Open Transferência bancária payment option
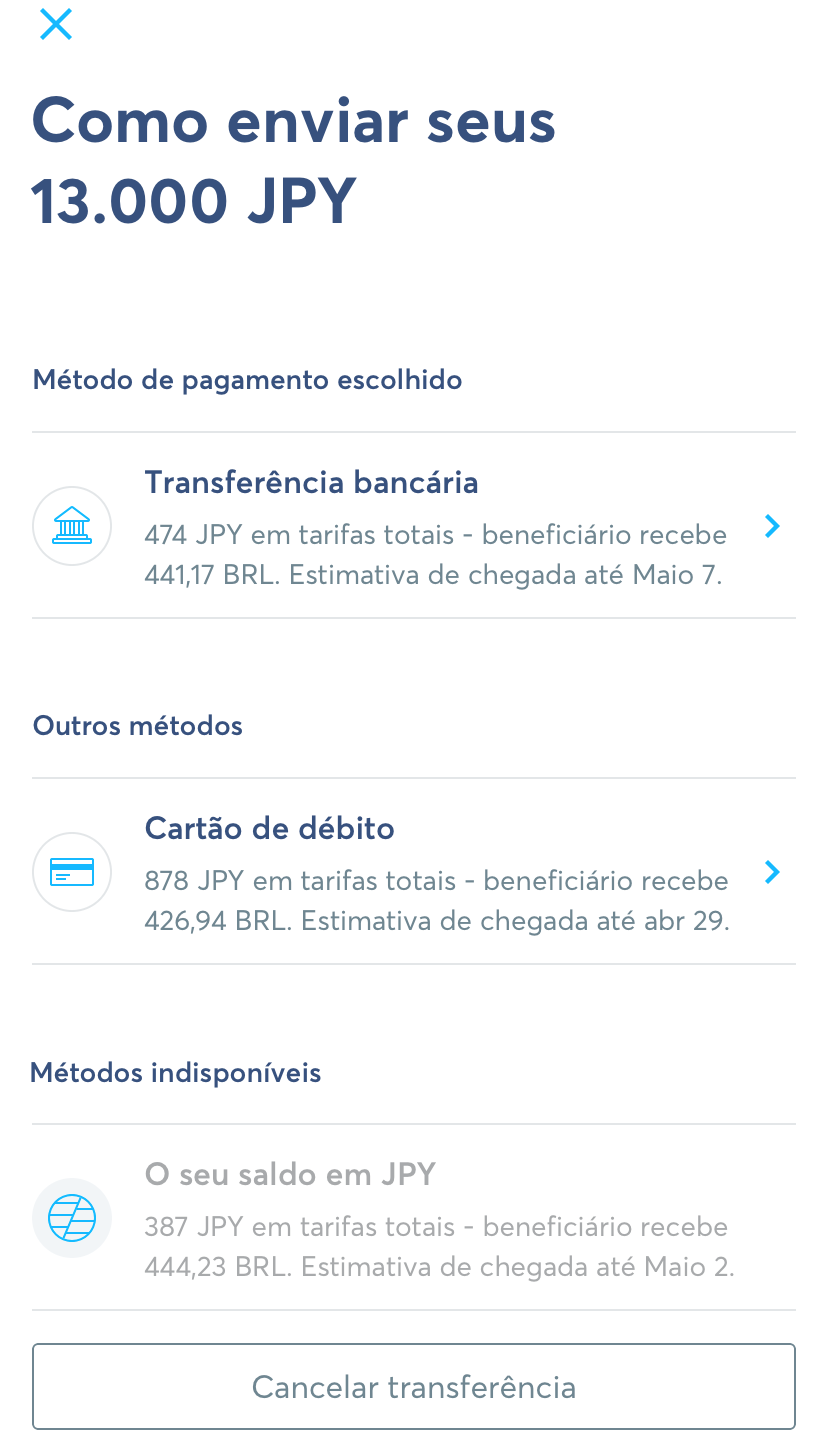This screenshot has width=828, height=1433. point(414,525)
